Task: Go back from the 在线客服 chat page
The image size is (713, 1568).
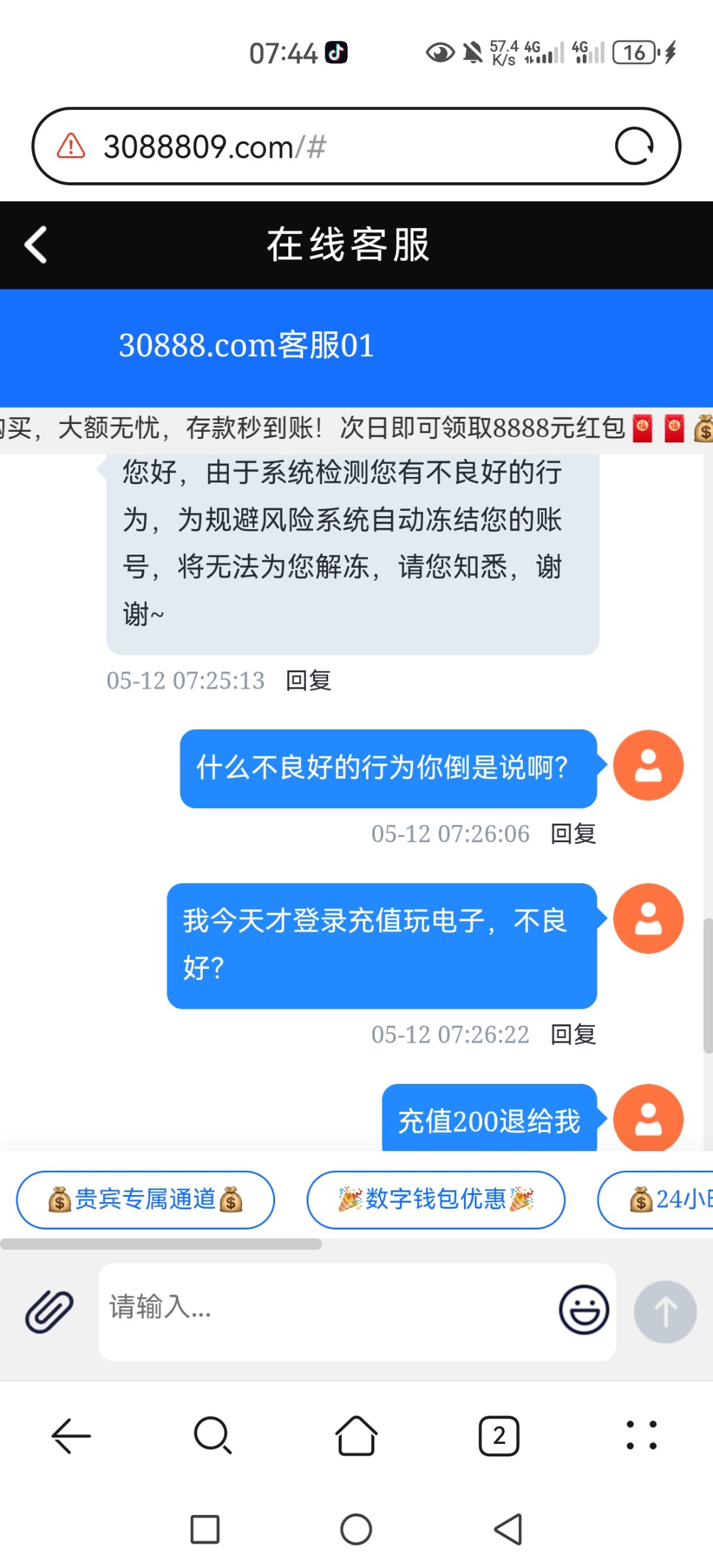Action: click(36, 245)
